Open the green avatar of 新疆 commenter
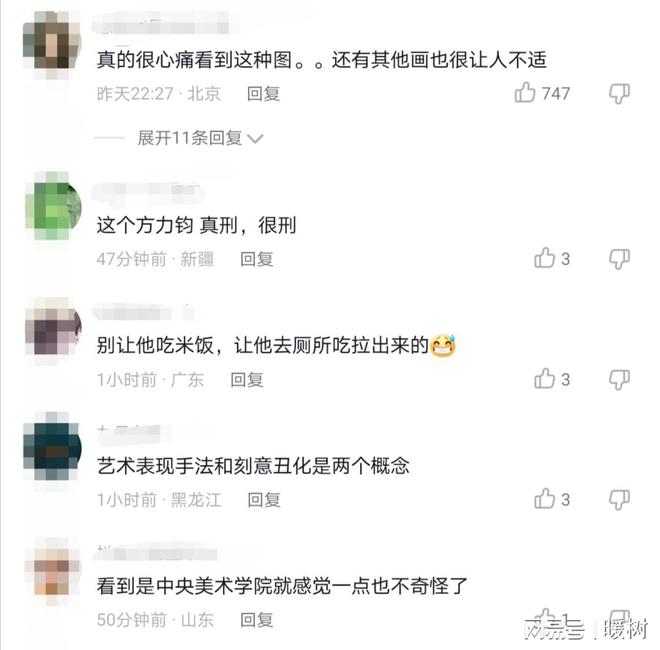The height and width of the screenshot is (650, 660). (x=51, y=206)
